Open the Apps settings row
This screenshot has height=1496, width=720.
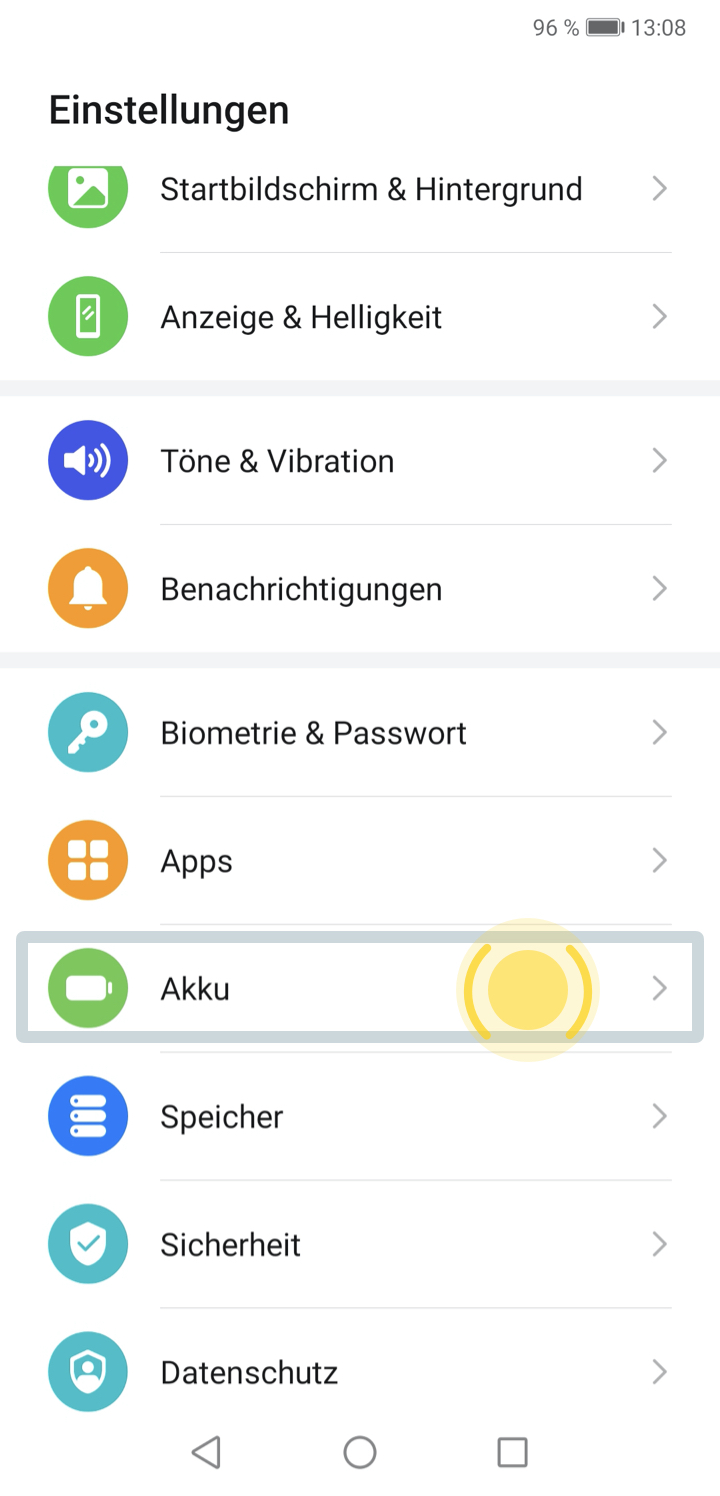tap(360, 861)
